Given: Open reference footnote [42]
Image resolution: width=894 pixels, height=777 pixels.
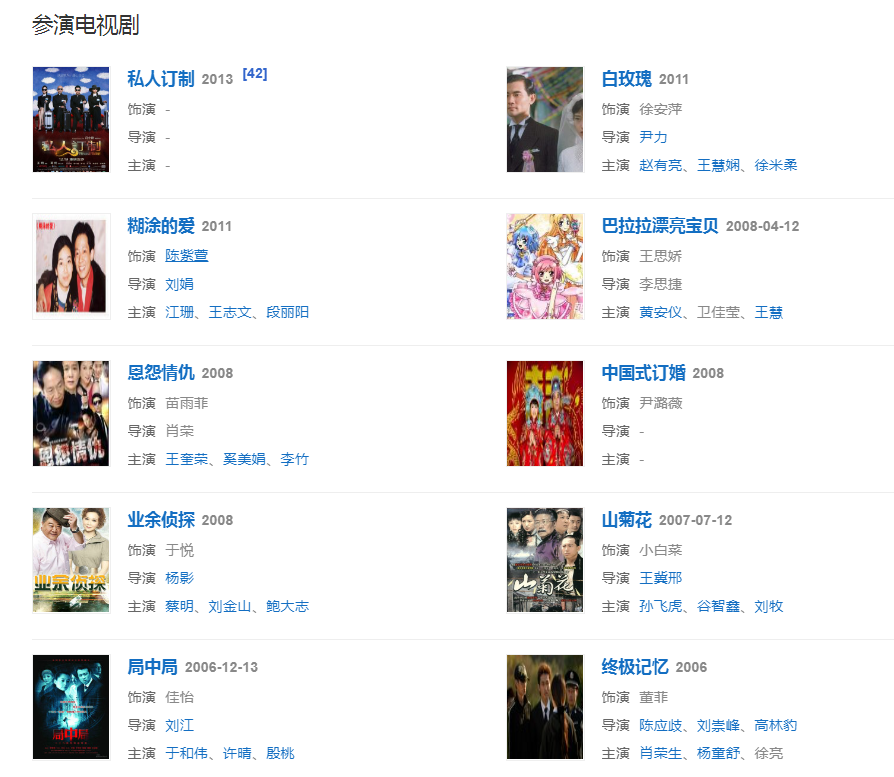Looking at the screenshot, I should click(x=255, y=73).
